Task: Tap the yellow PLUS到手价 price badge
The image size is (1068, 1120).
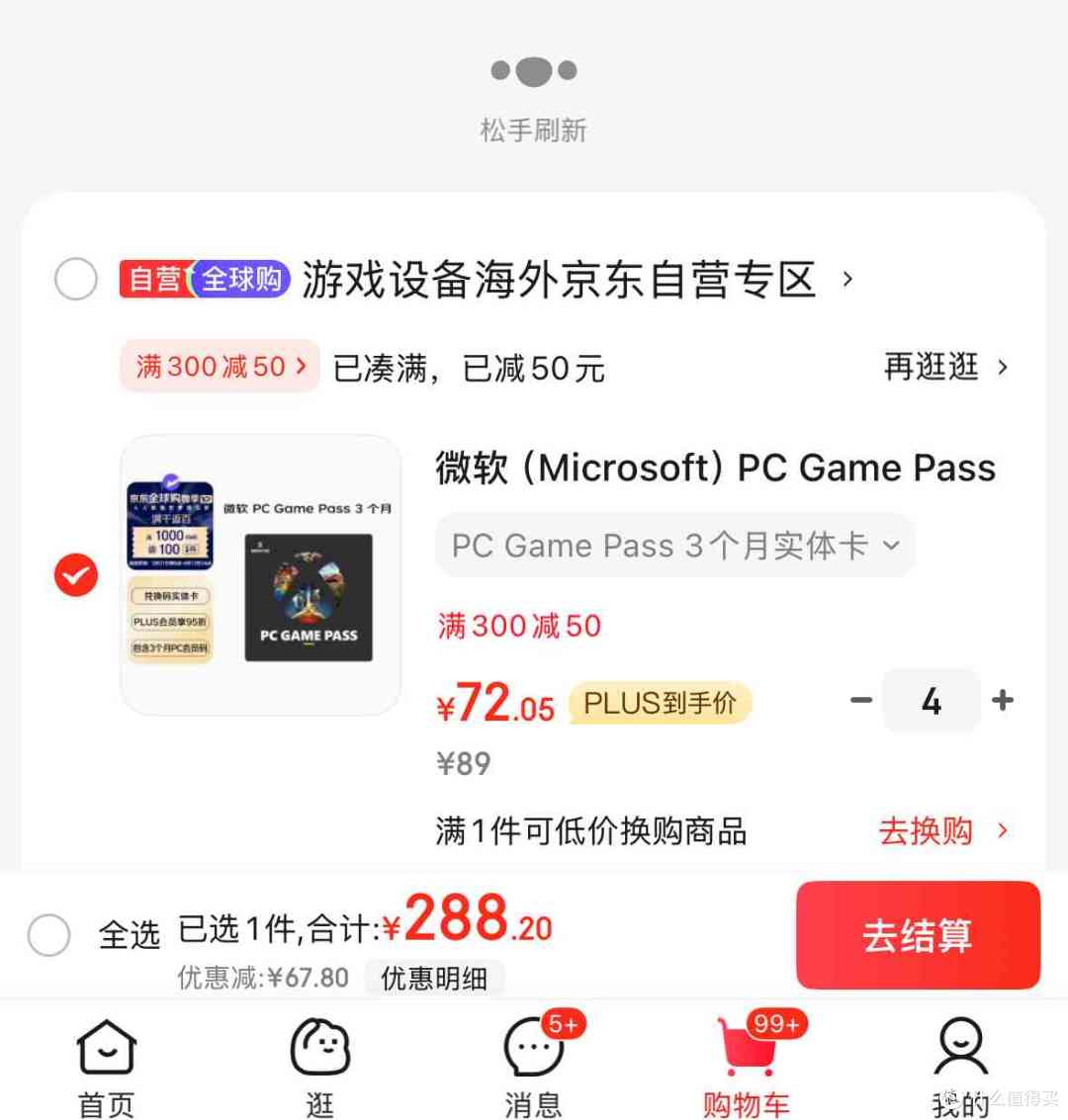Action: [x=660, y=703]
